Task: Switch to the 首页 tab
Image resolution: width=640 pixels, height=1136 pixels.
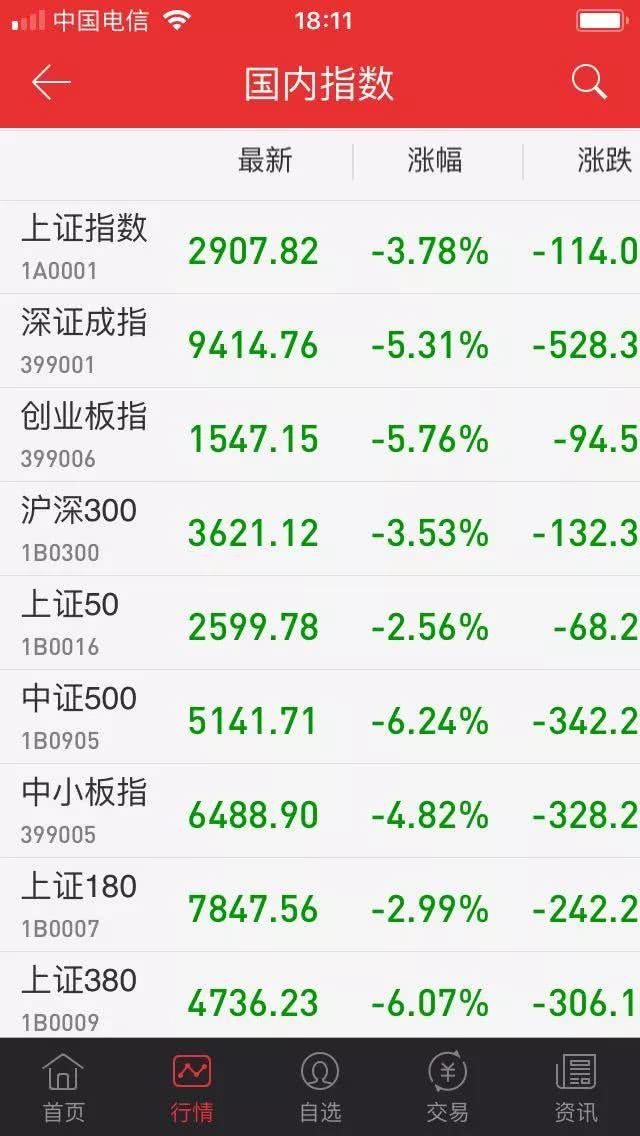Action: click(63, 1087)
